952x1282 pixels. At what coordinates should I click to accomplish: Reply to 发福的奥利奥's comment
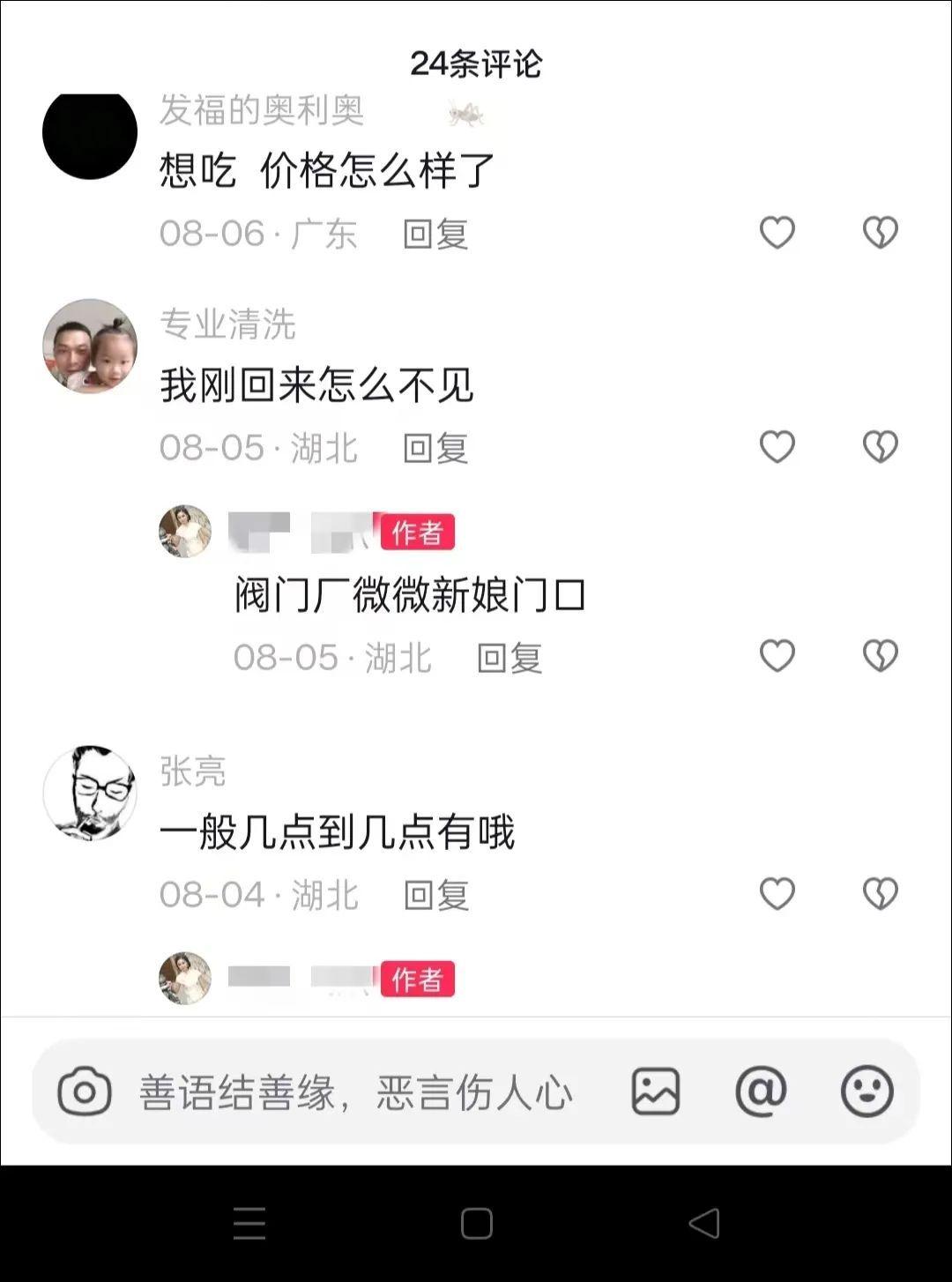coord(435,235)
